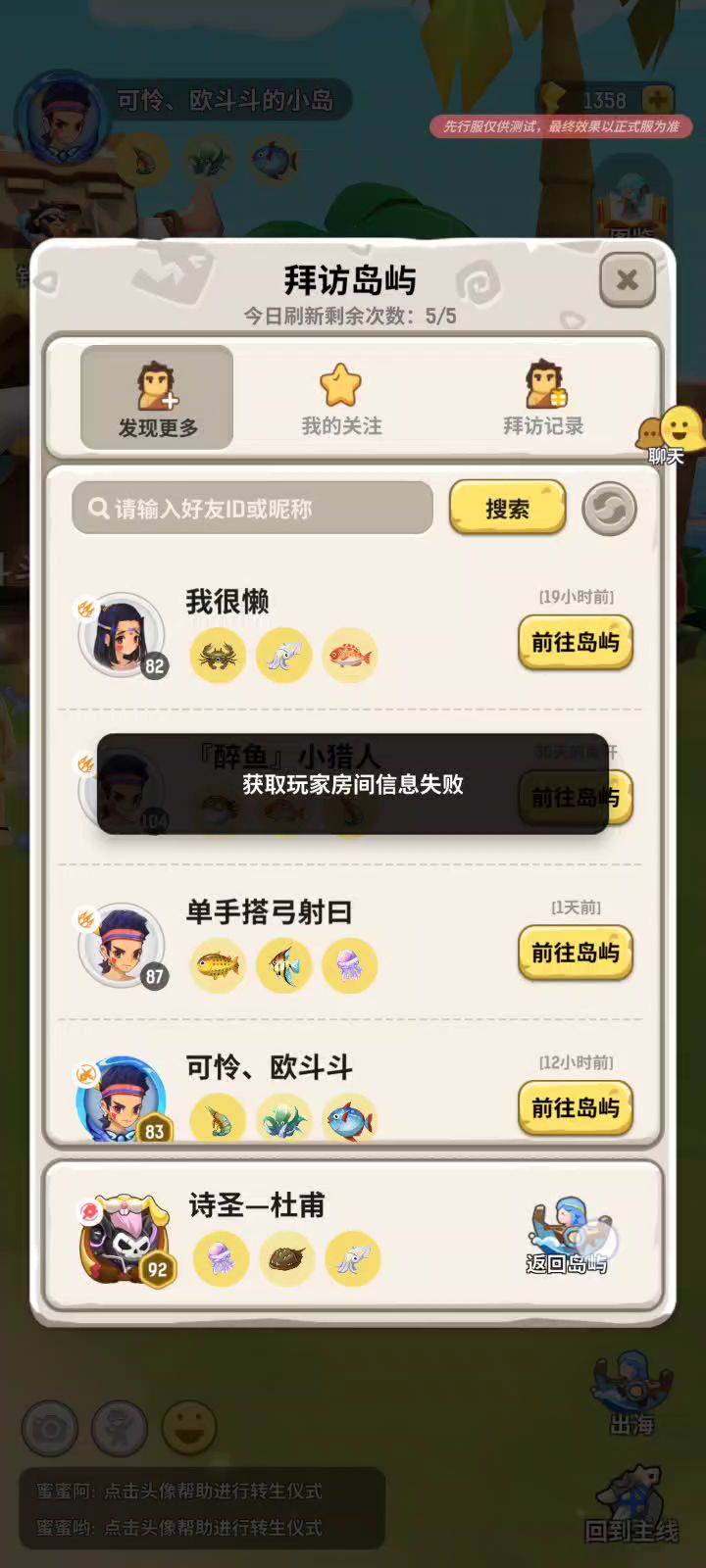706x1568 pixels.
Task: Visit 我很懒's island
Action: (x=575, y=643)
